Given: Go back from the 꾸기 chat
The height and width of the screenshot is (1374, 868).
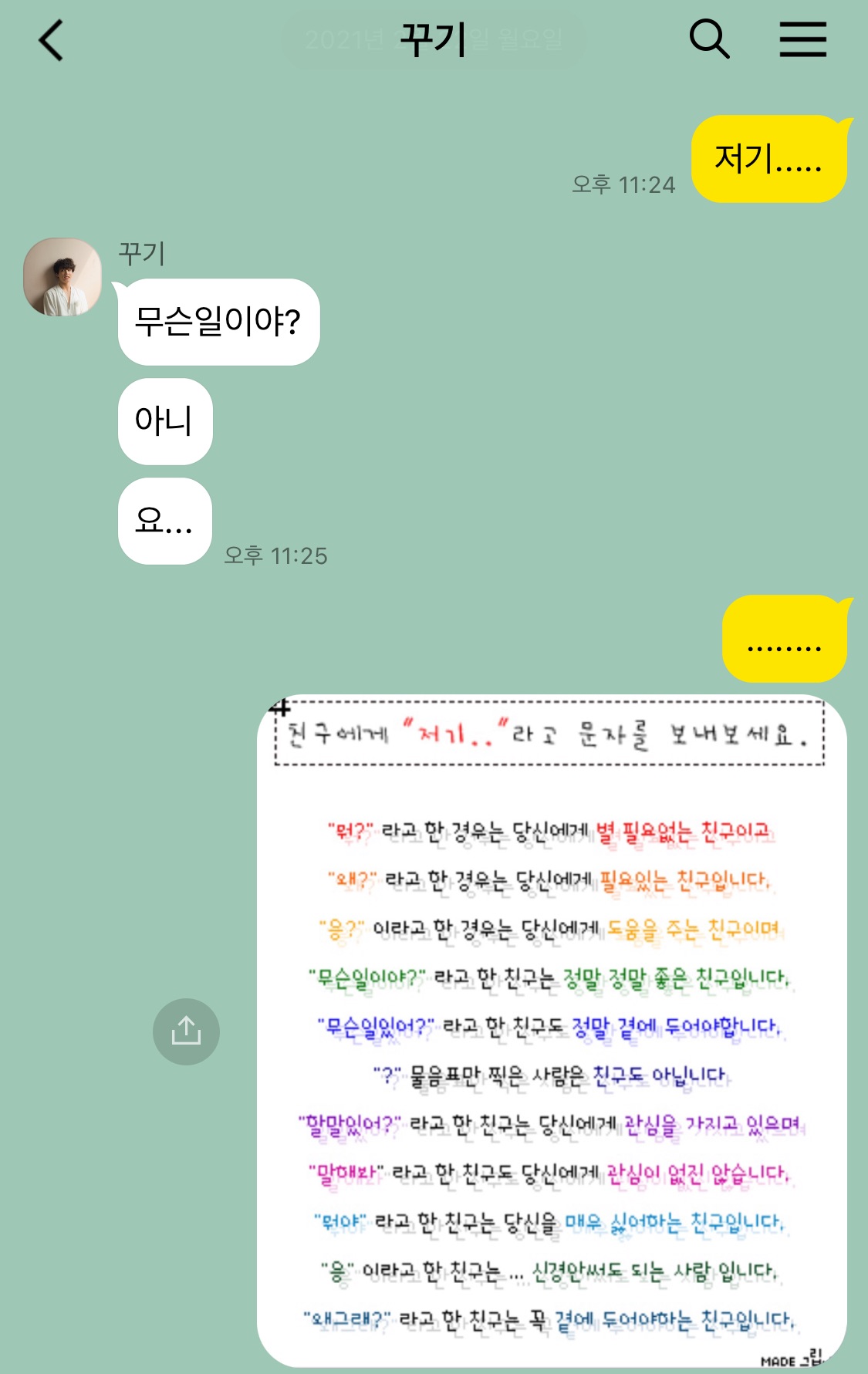Looking at the screenshot, I should coord(51,40).
